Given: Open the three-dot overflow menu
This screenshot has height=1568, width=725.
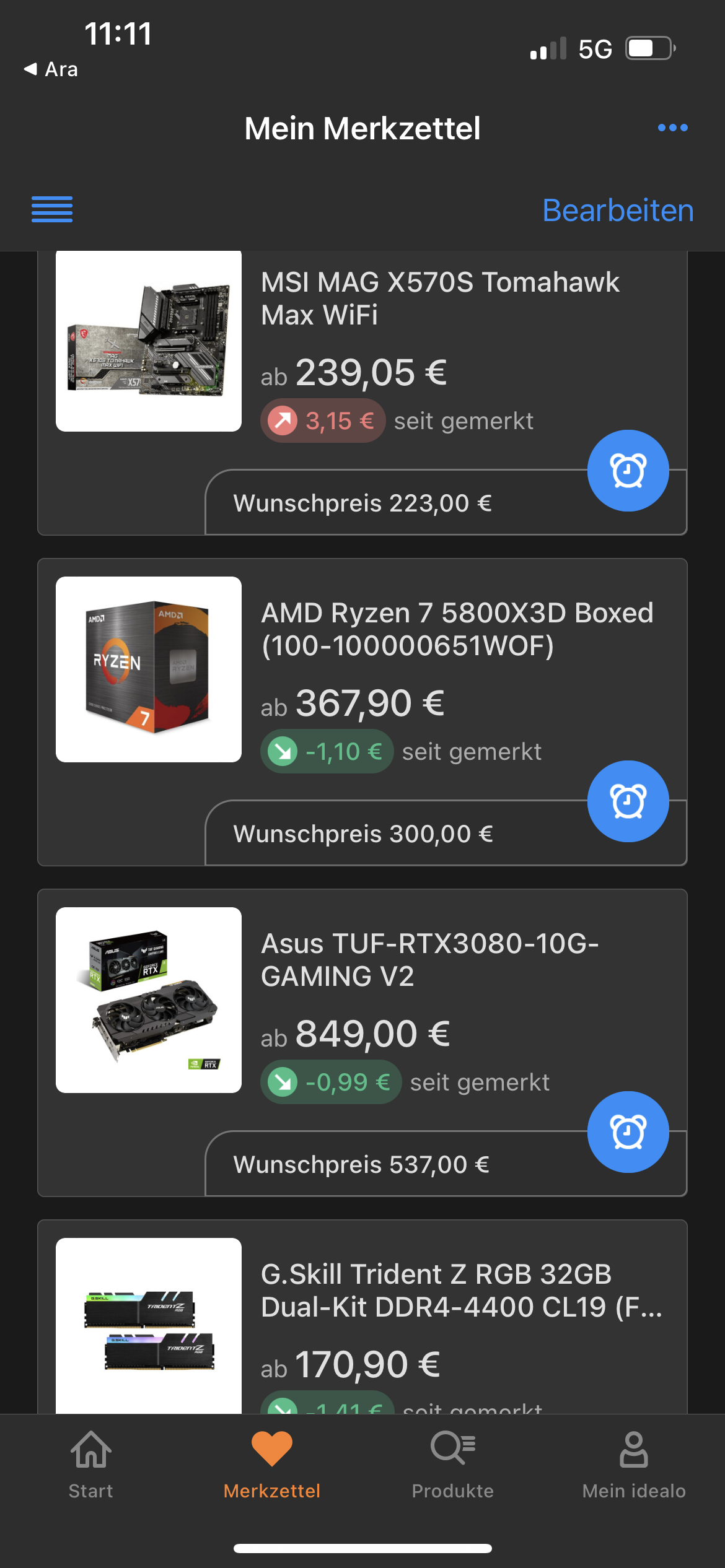Looking at the screenshot, I should (x=672, y=128).
